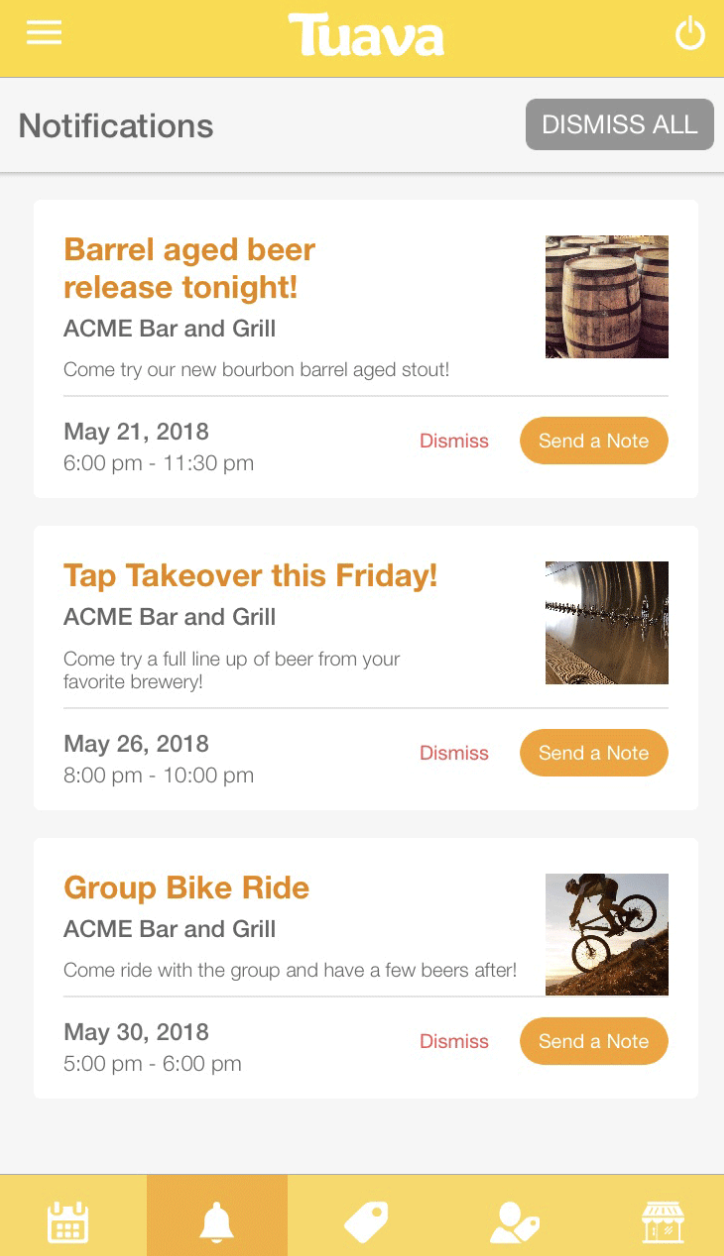Go to the person tag tab
The image size is (724, 1256).
coord(514,1222)
